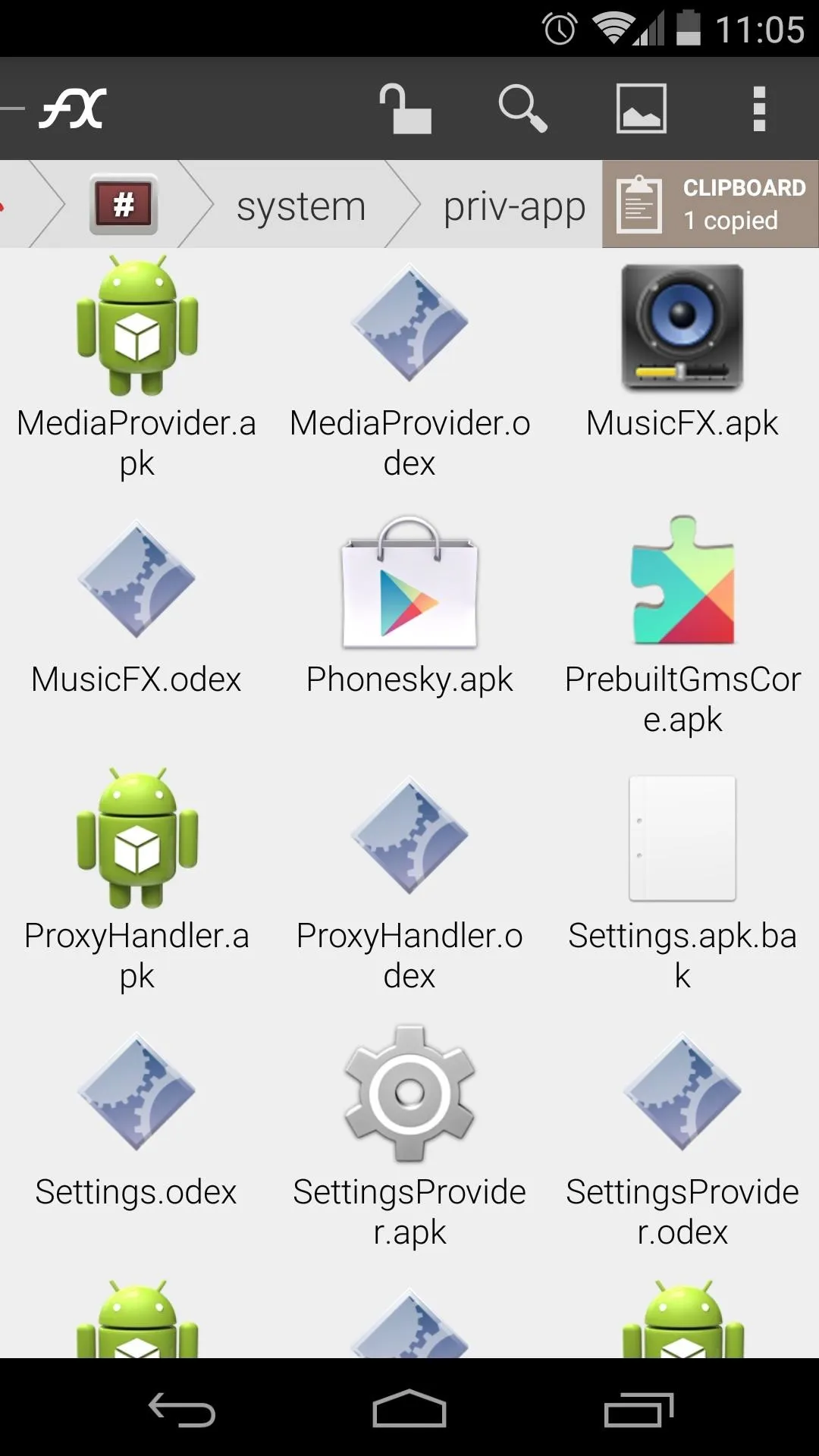Navigate to the system breadcrumb
This screenshot has height=1456, width=819.
[x=301, y=206]
